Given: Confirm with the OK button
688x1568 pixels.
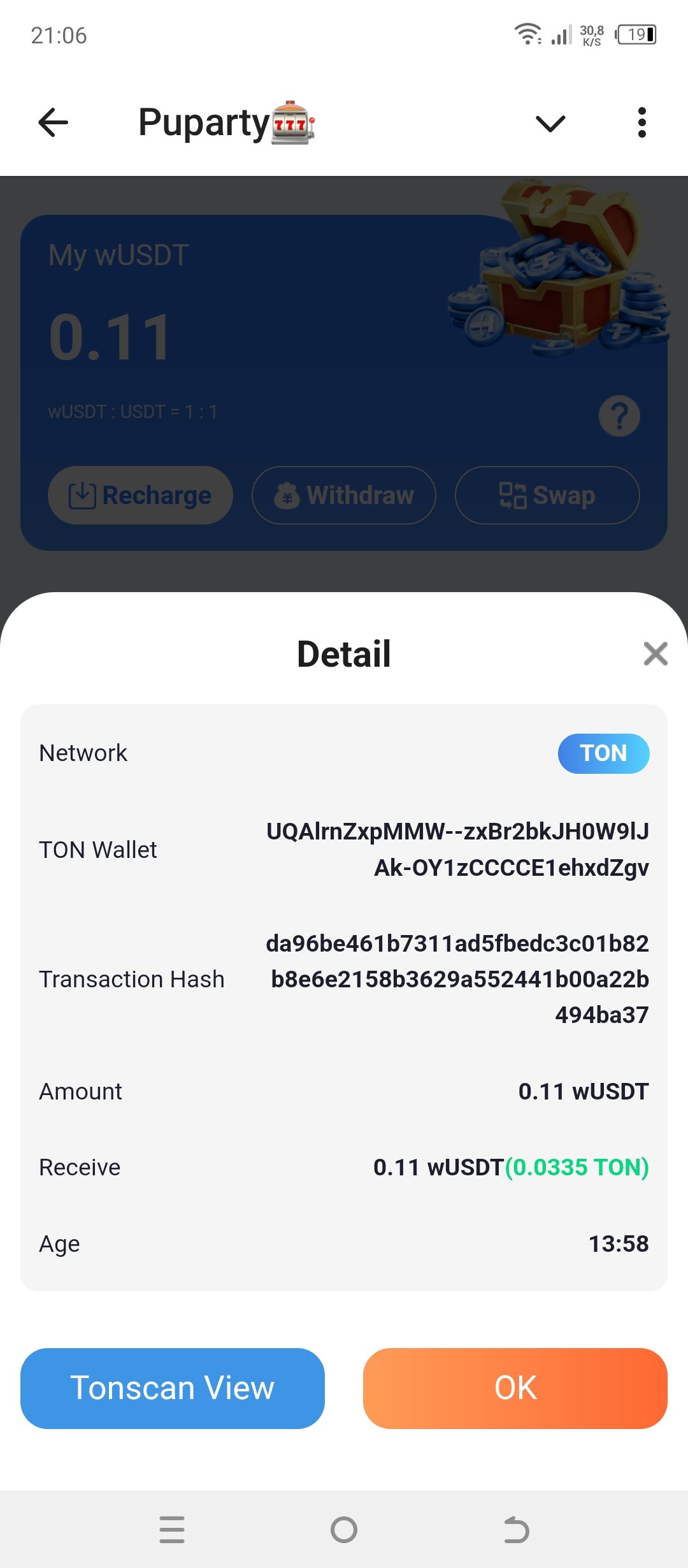Looking at the screenshot, I should click(515, 1388).
